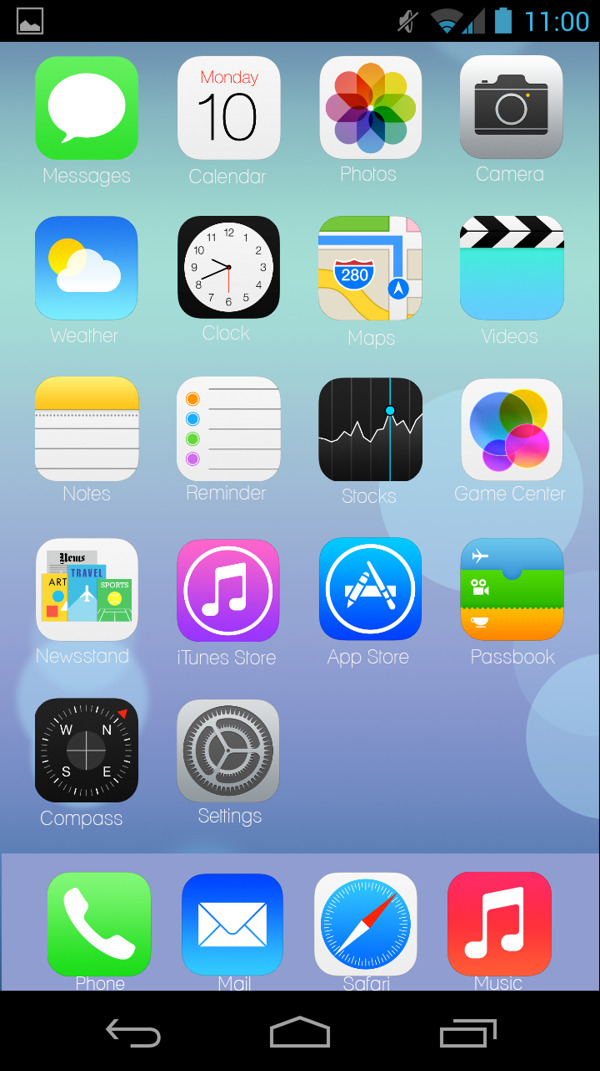
Task: Open the Passbook app
Action: click(x=511, y=589)
